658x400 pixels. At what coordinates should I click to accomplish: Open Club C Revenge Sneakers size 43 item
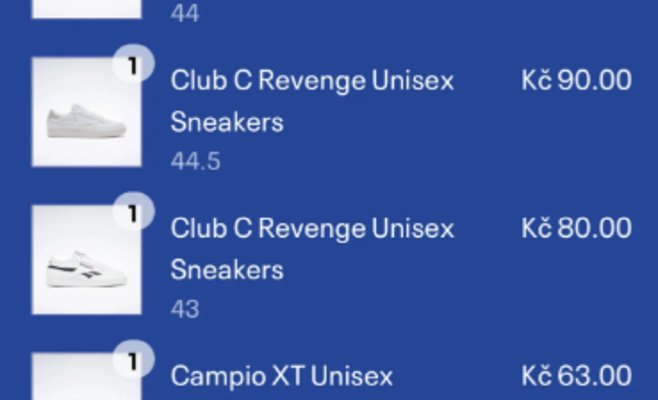[x=312, y=249]
